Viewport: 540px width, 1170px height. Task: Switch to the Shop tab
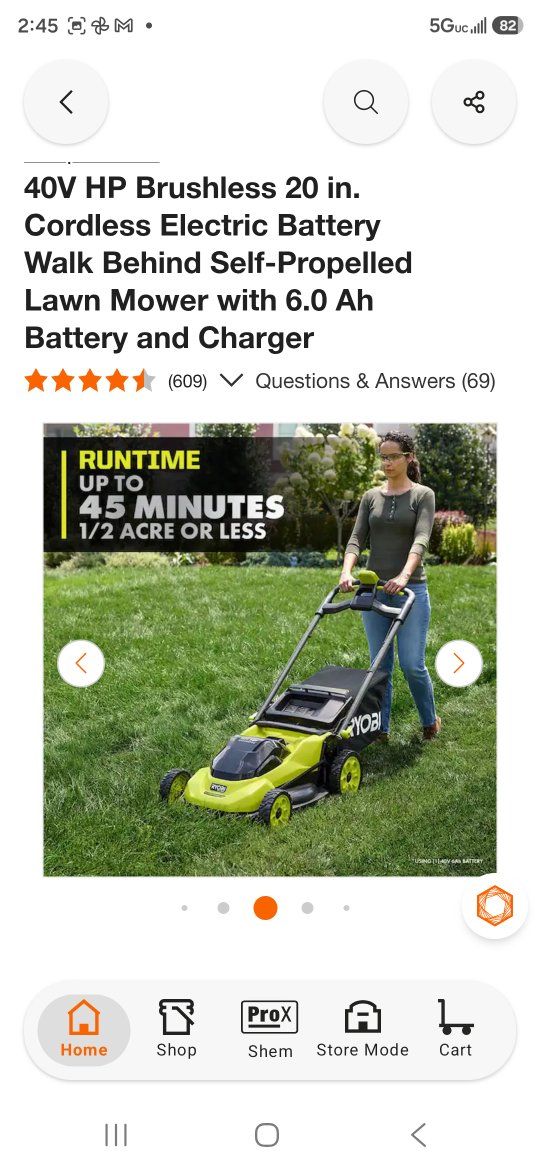point(177,1030)
